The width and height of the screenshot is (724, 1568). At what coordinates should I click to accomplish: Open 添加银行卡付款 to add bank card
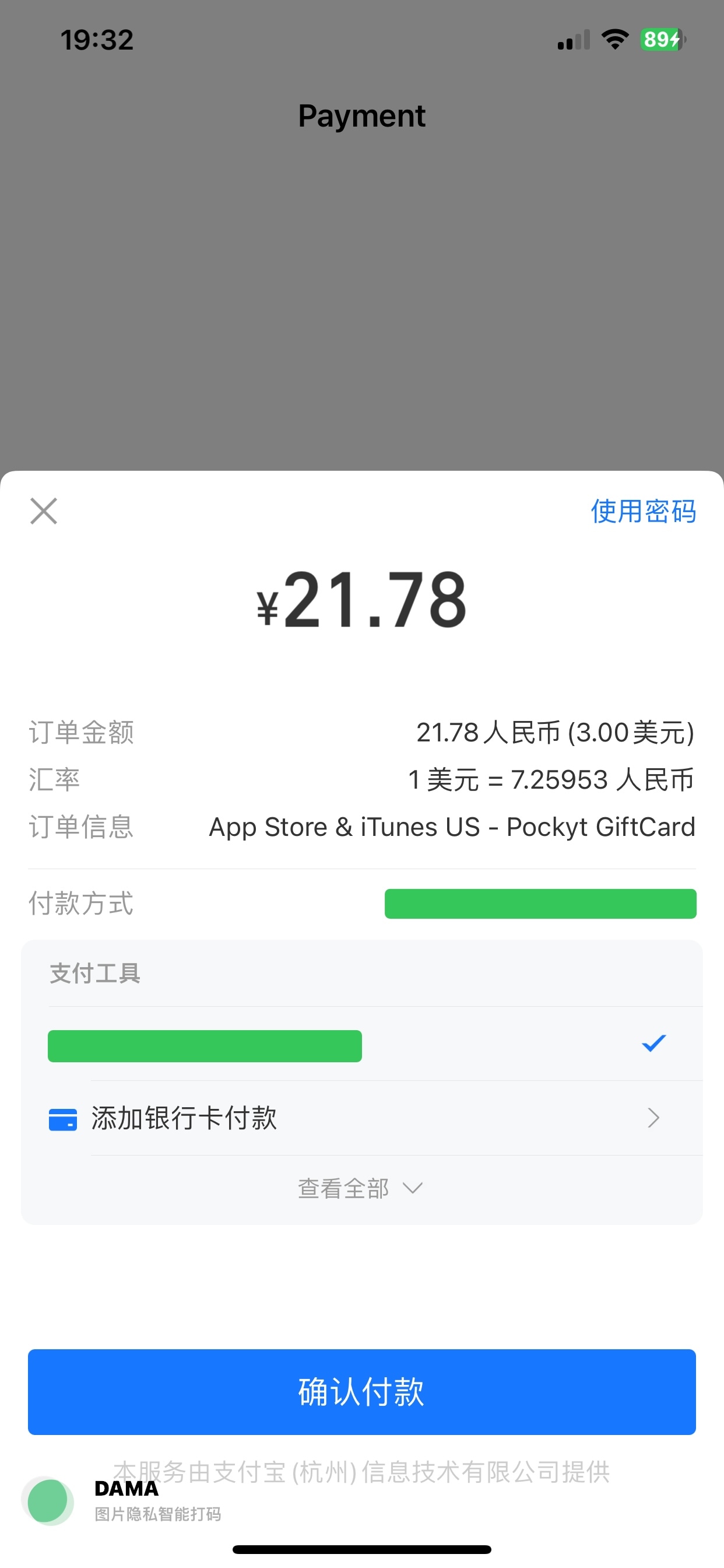click(362, 1118)
